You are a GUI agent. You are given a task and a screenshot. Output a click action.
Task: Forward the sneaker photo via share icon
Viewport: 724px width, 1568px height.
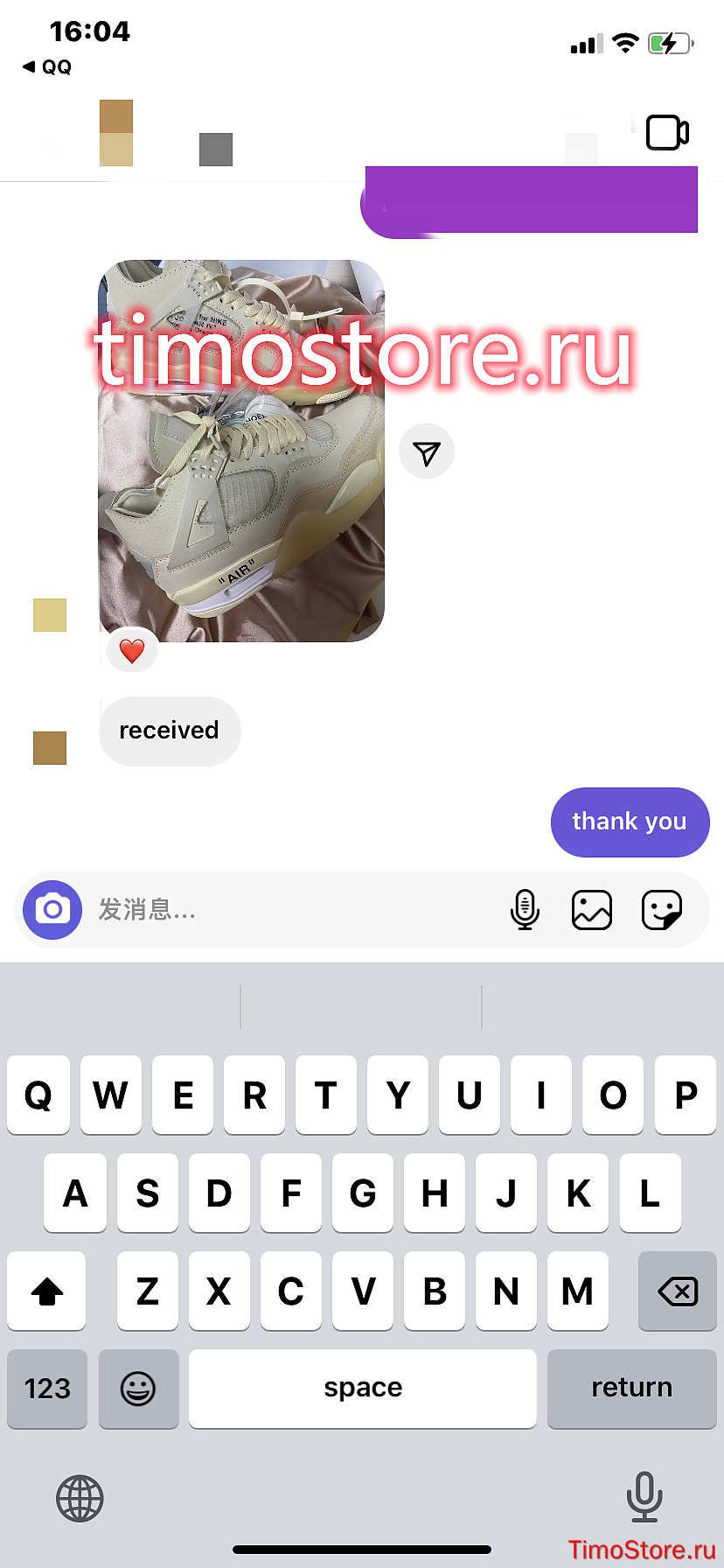point(427,452)
